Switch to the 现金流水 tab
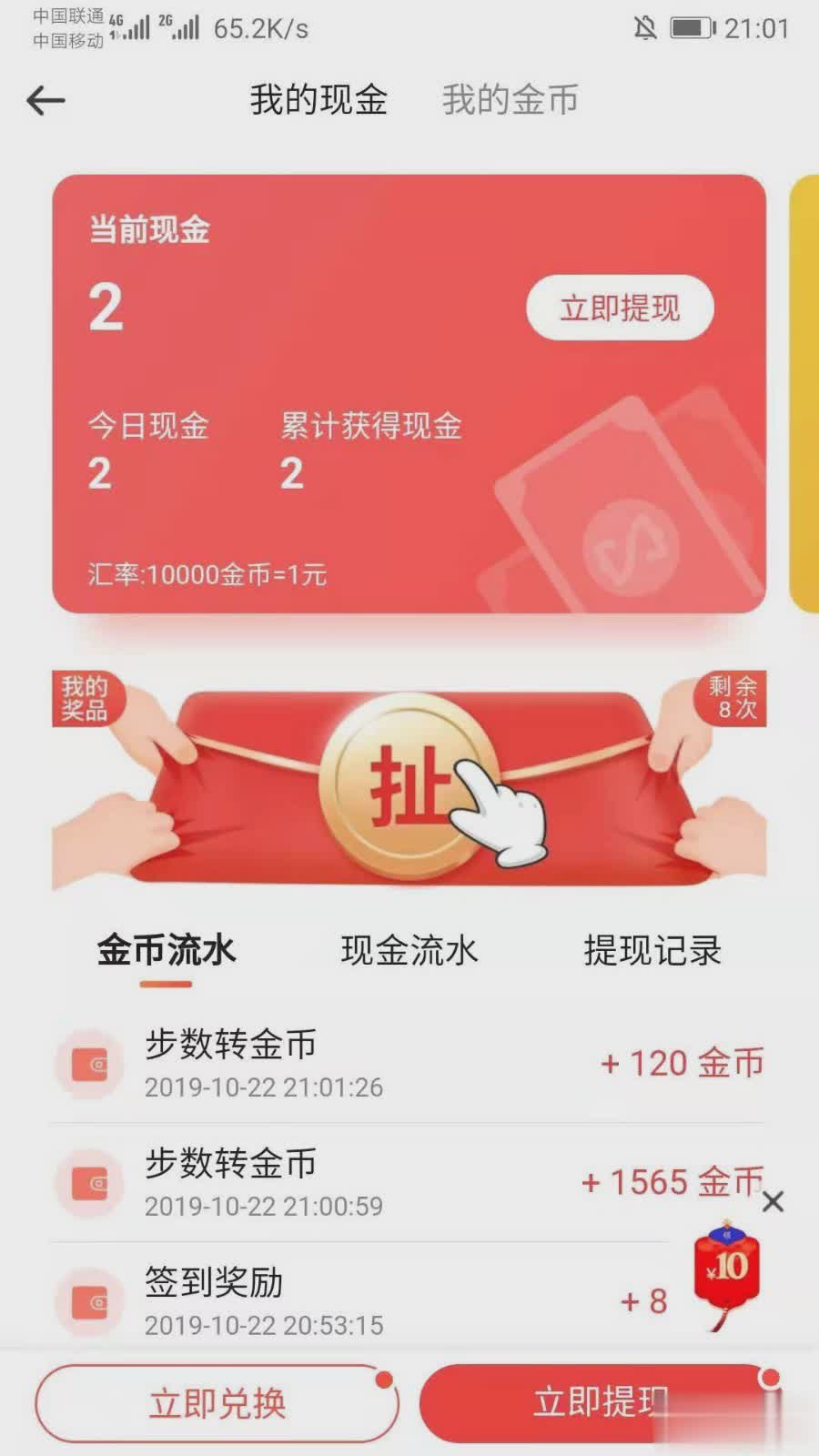The height and width of the screenshot is (1456, 819). point(410,950)
